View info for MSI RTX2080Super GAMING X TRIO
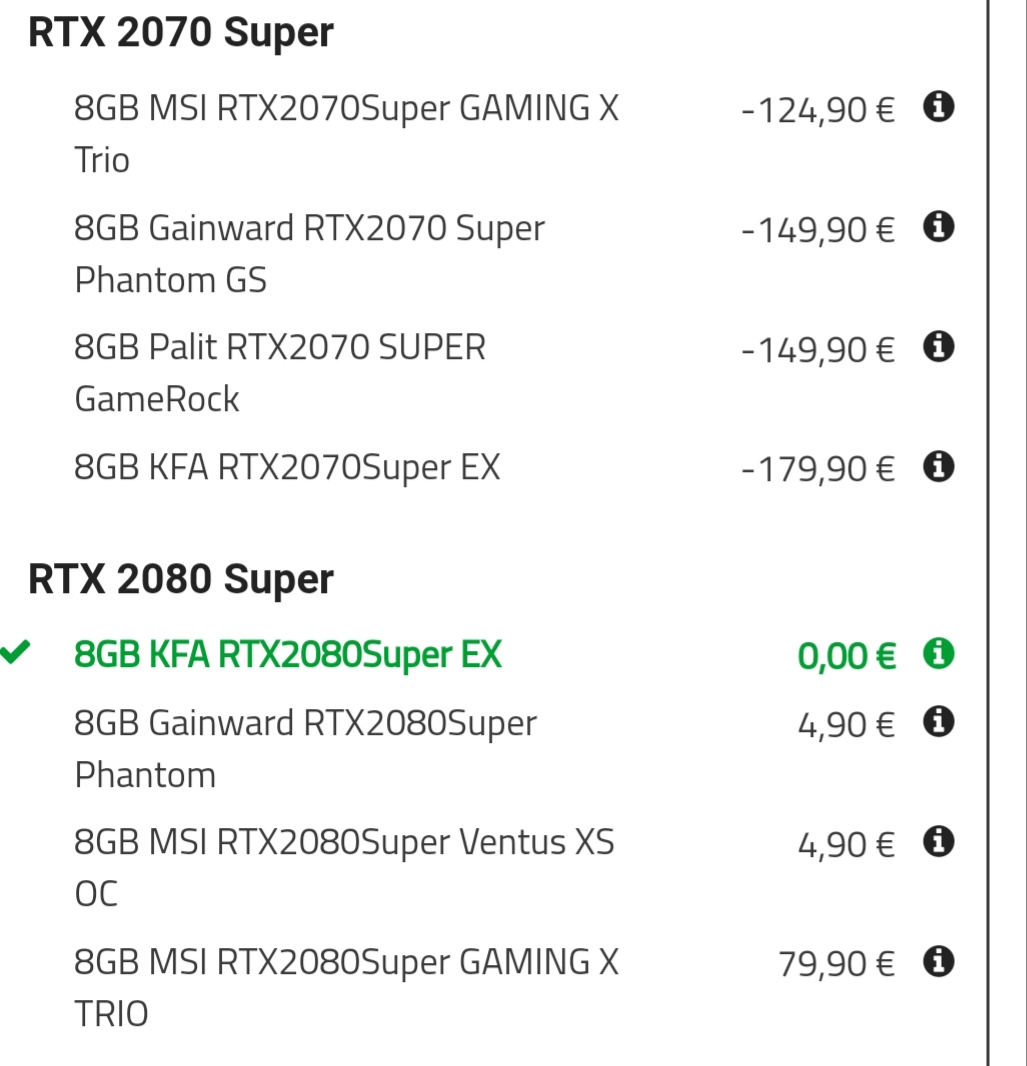The height and width of the screenshot is (1066, 1027). (x=937, y=962)
